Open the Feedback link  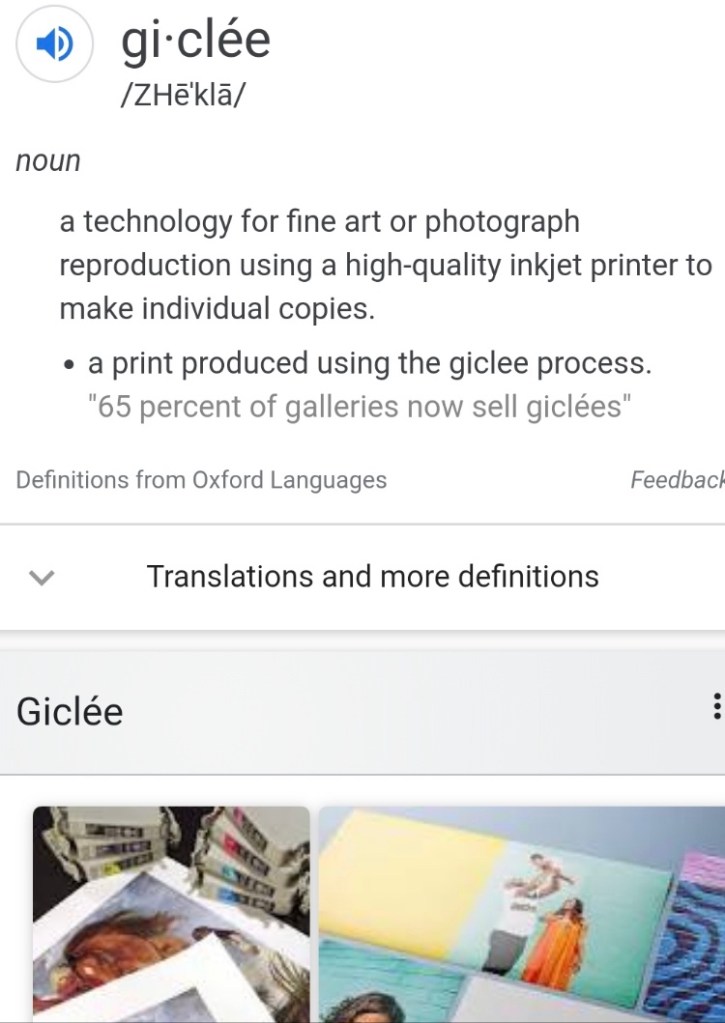pos(676,480)
